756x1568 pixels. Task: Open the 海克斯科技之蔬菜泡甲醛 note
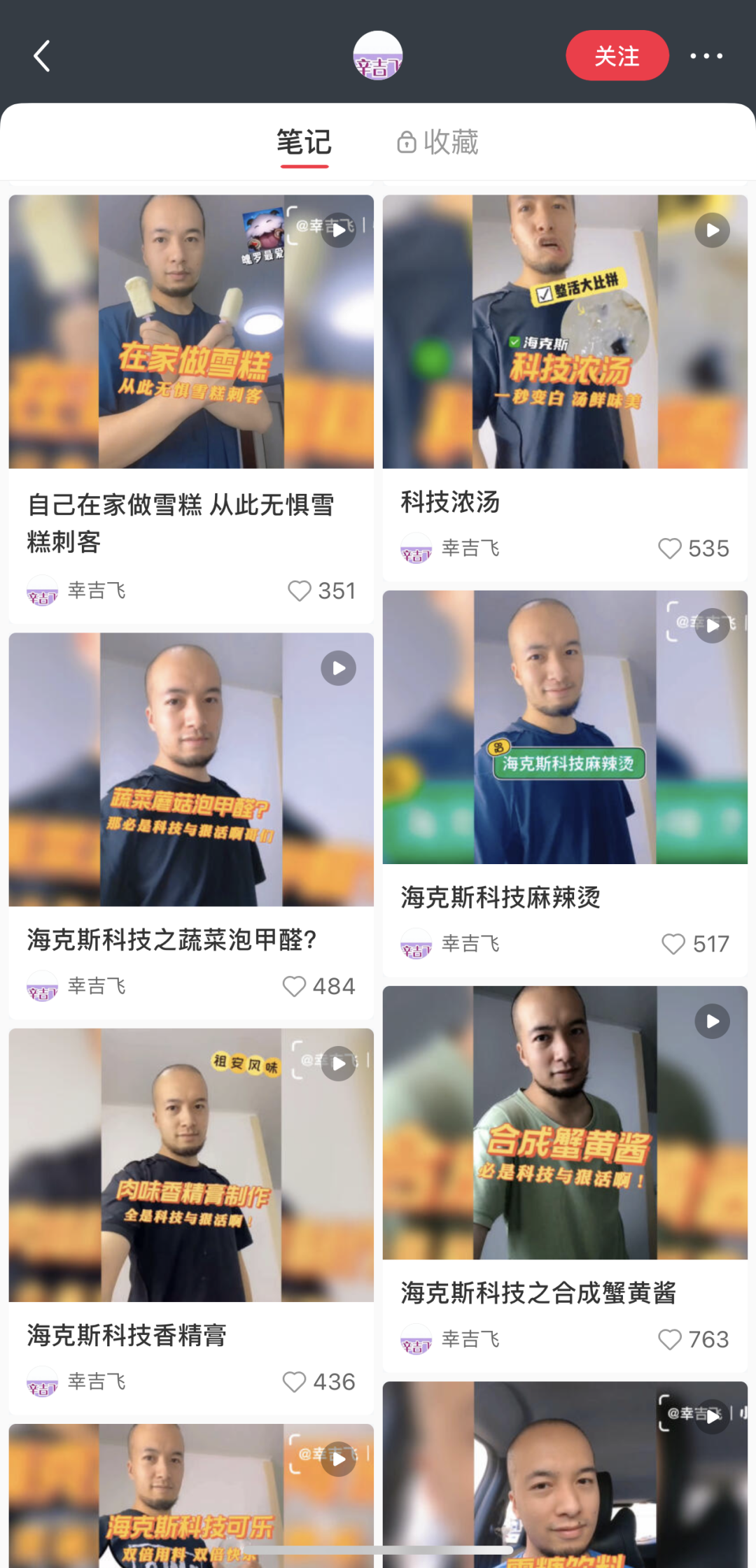[x=191, y=770]
